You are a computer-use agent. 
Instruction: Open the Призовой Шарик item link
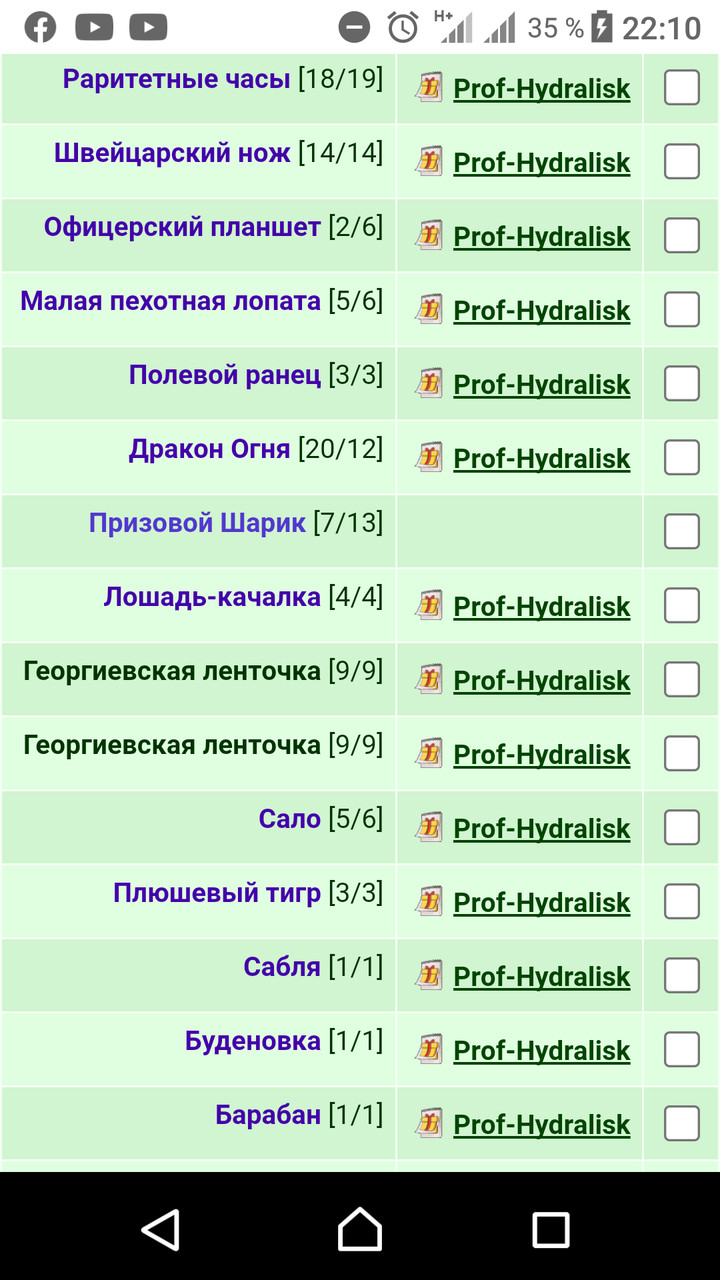(197, 523)
